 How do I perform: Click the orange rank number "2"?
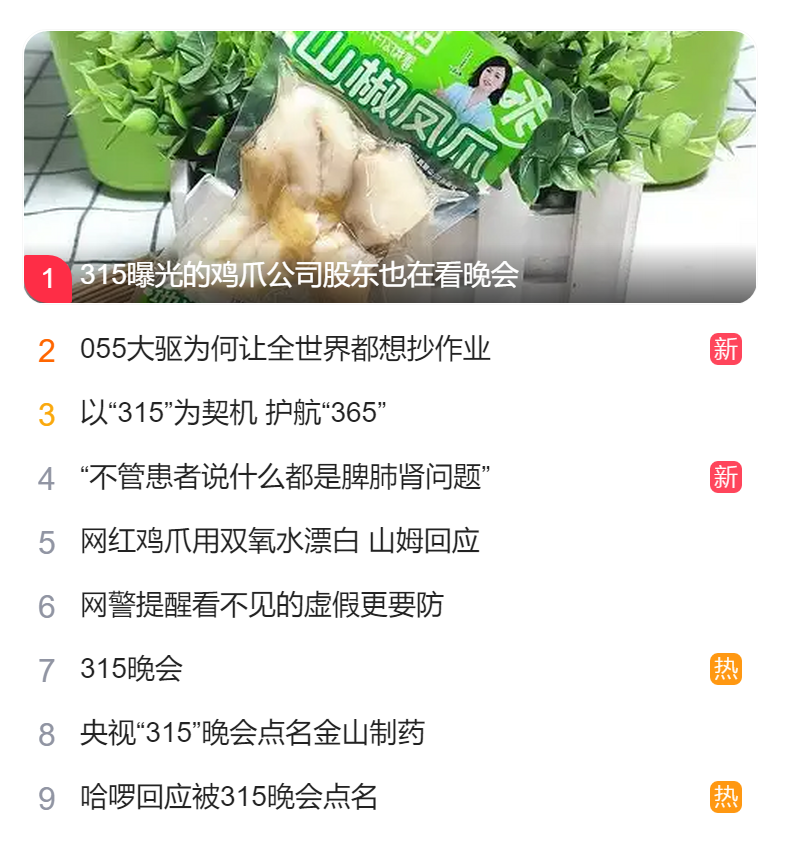(47, 348)
